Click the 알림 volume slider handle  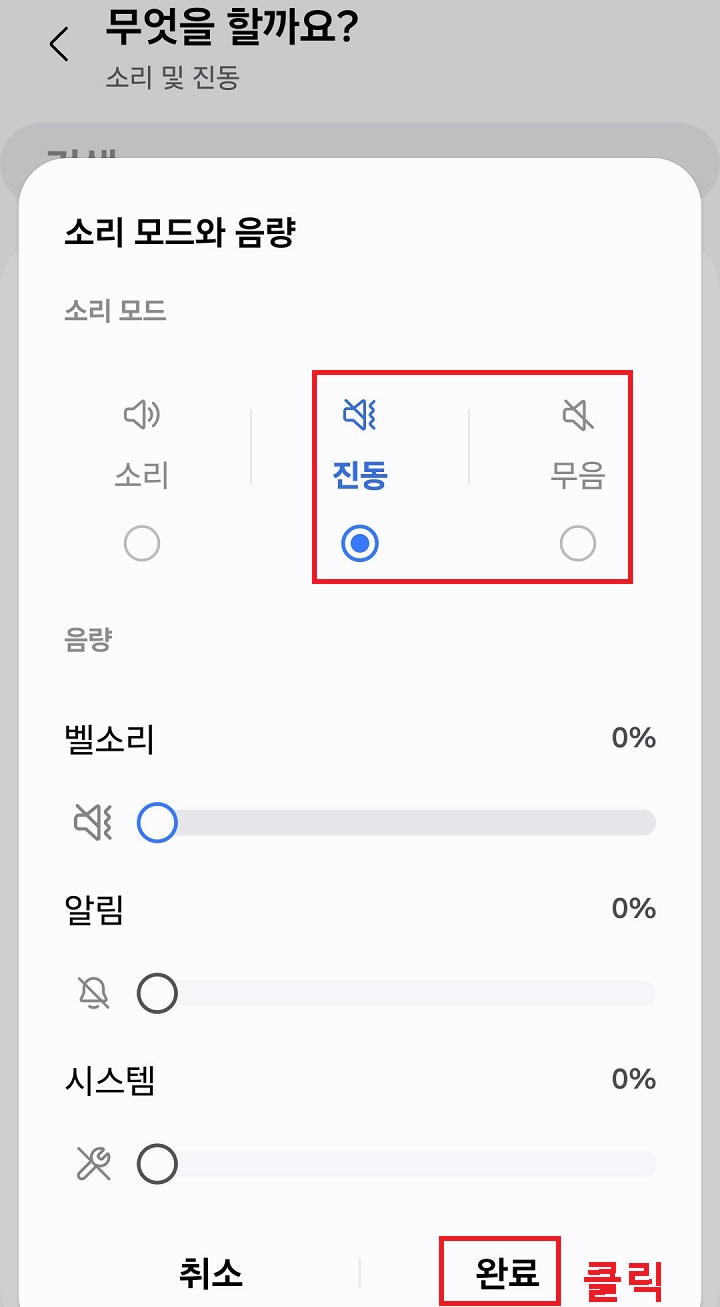[157, 993]
